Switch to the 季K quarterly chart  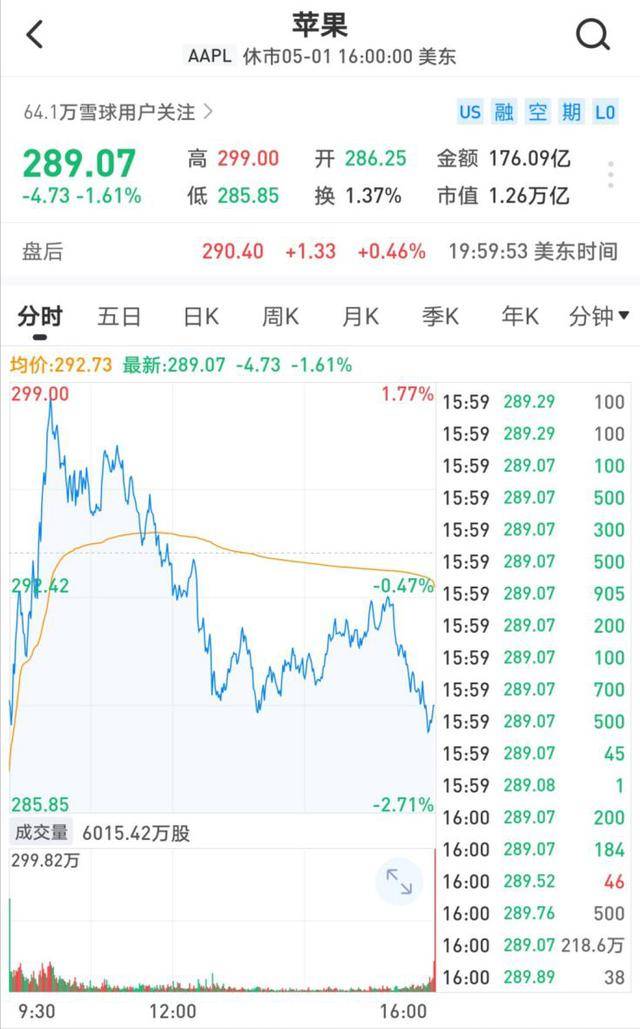click(x=440, y=317)
